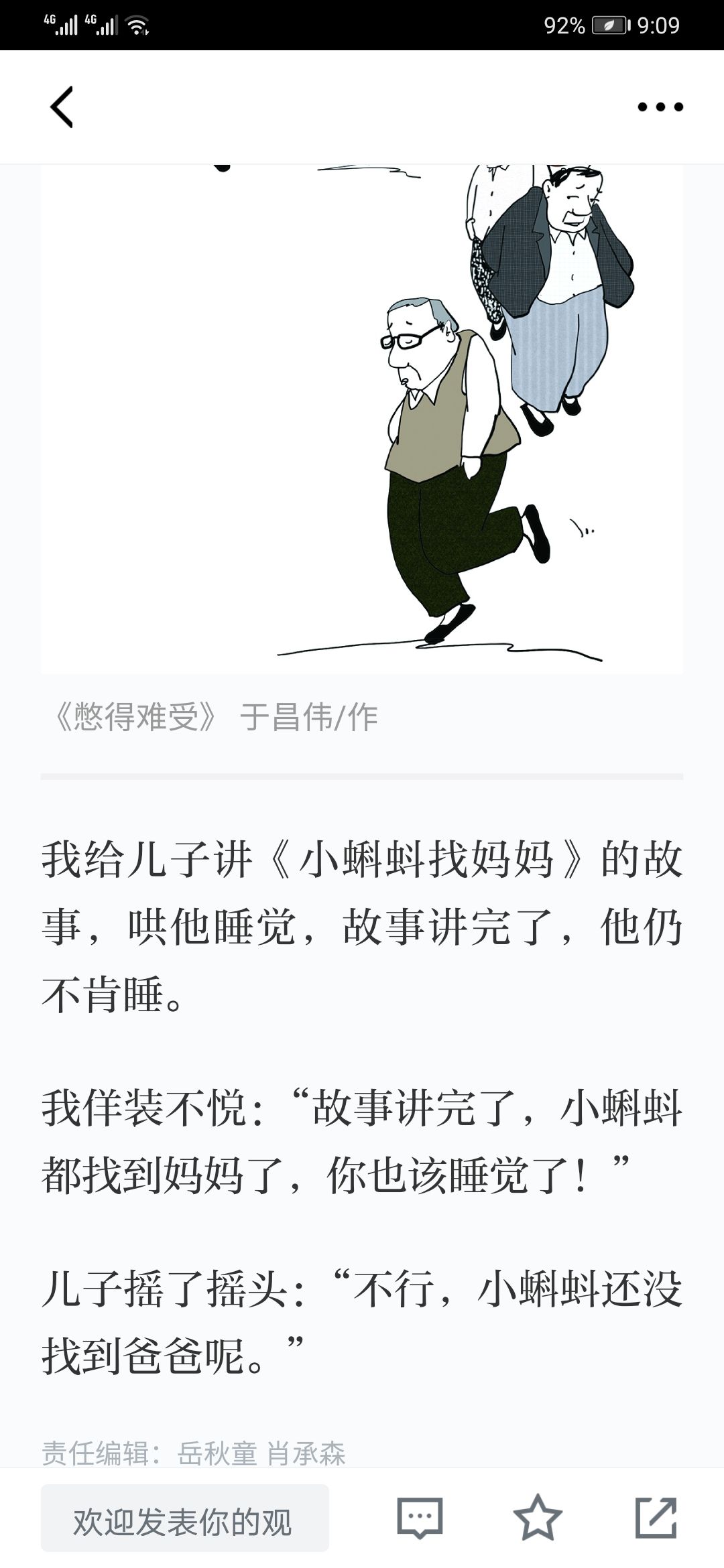Share this article via the share icon

click(656, 1518)
